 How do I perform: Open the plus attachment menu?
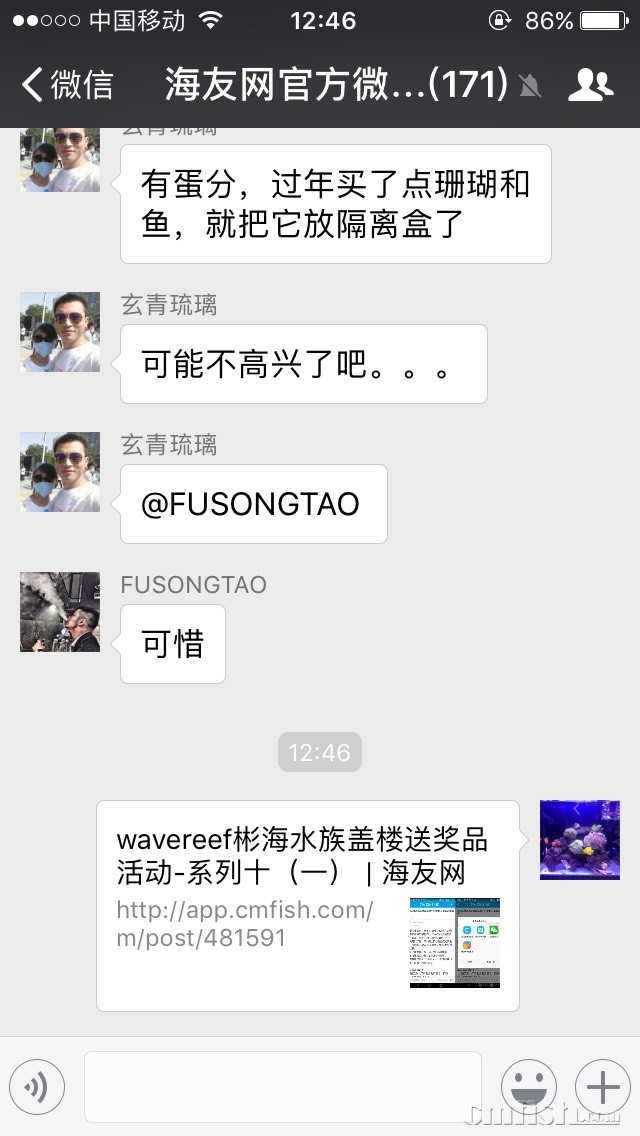pyautogui.click(x=602, y=1087)
